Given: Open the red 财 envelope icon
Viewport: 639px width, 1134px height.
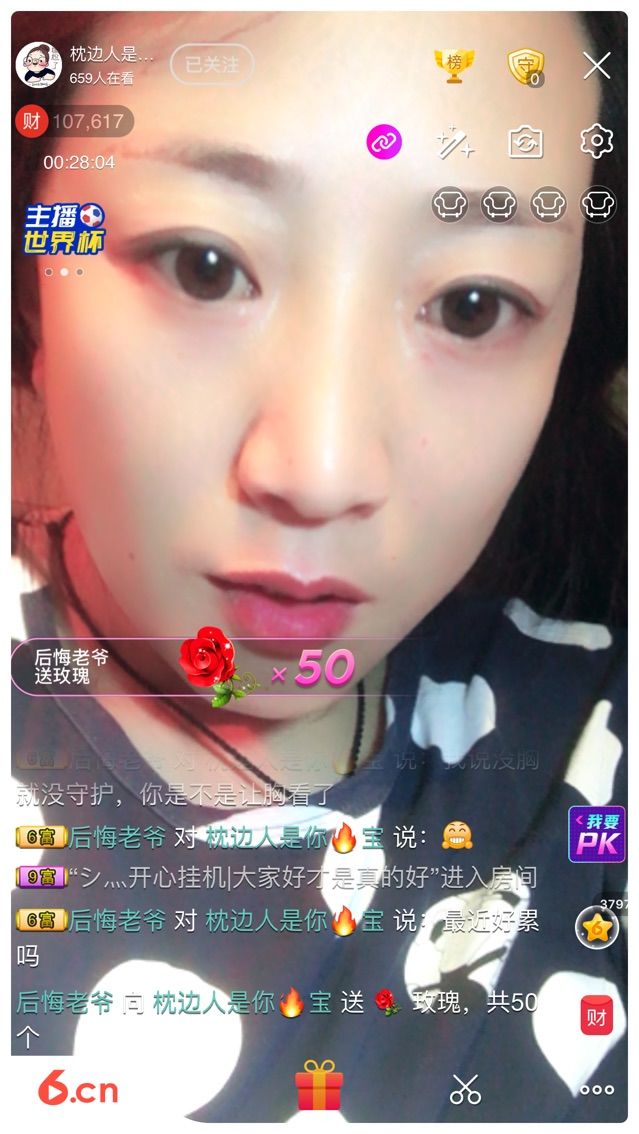Looking at the screenshot, I should coord(597,1015).
